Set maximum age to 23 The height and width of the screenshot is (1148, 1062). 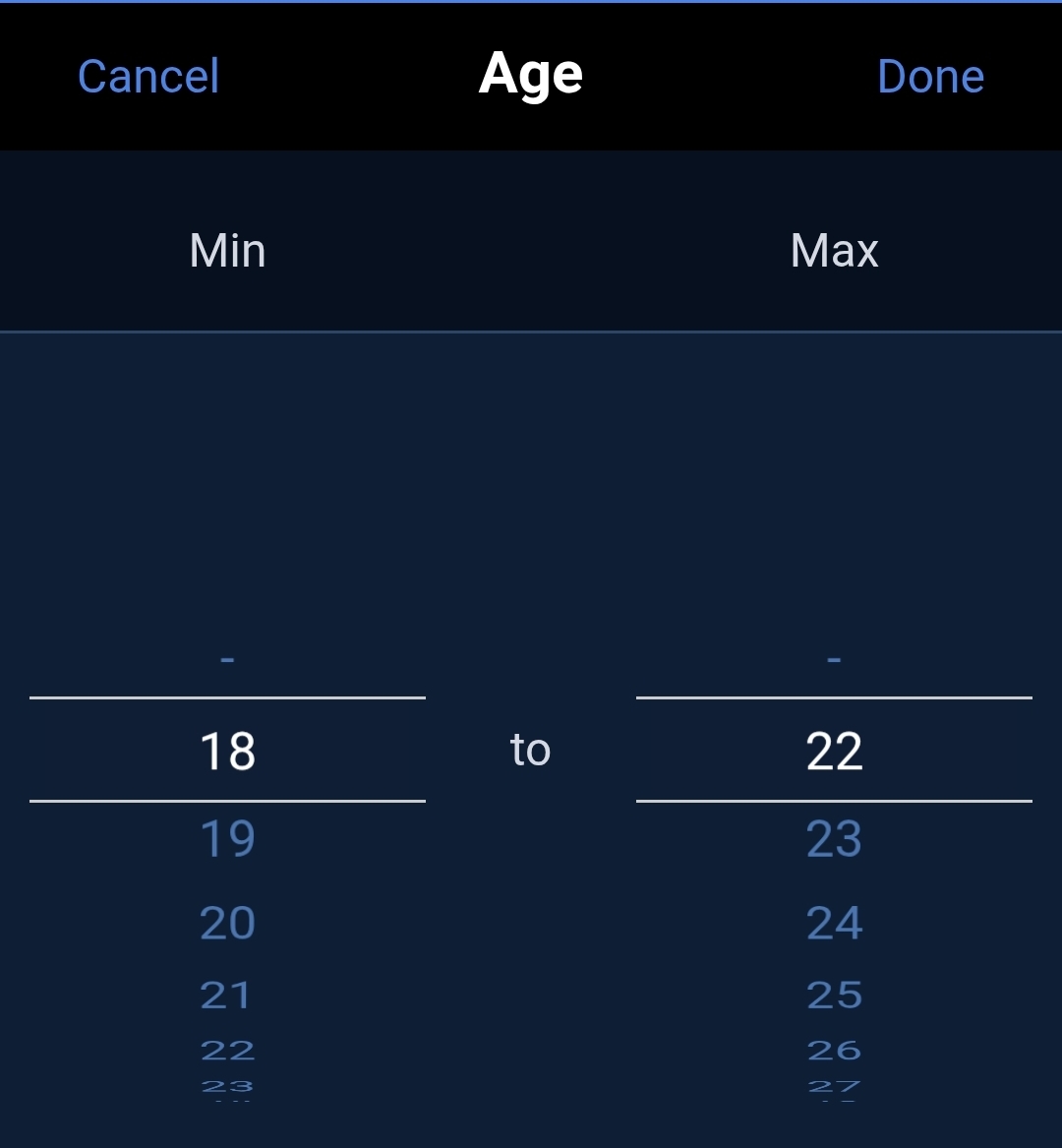pyautogui.click(x=834, y=839)
